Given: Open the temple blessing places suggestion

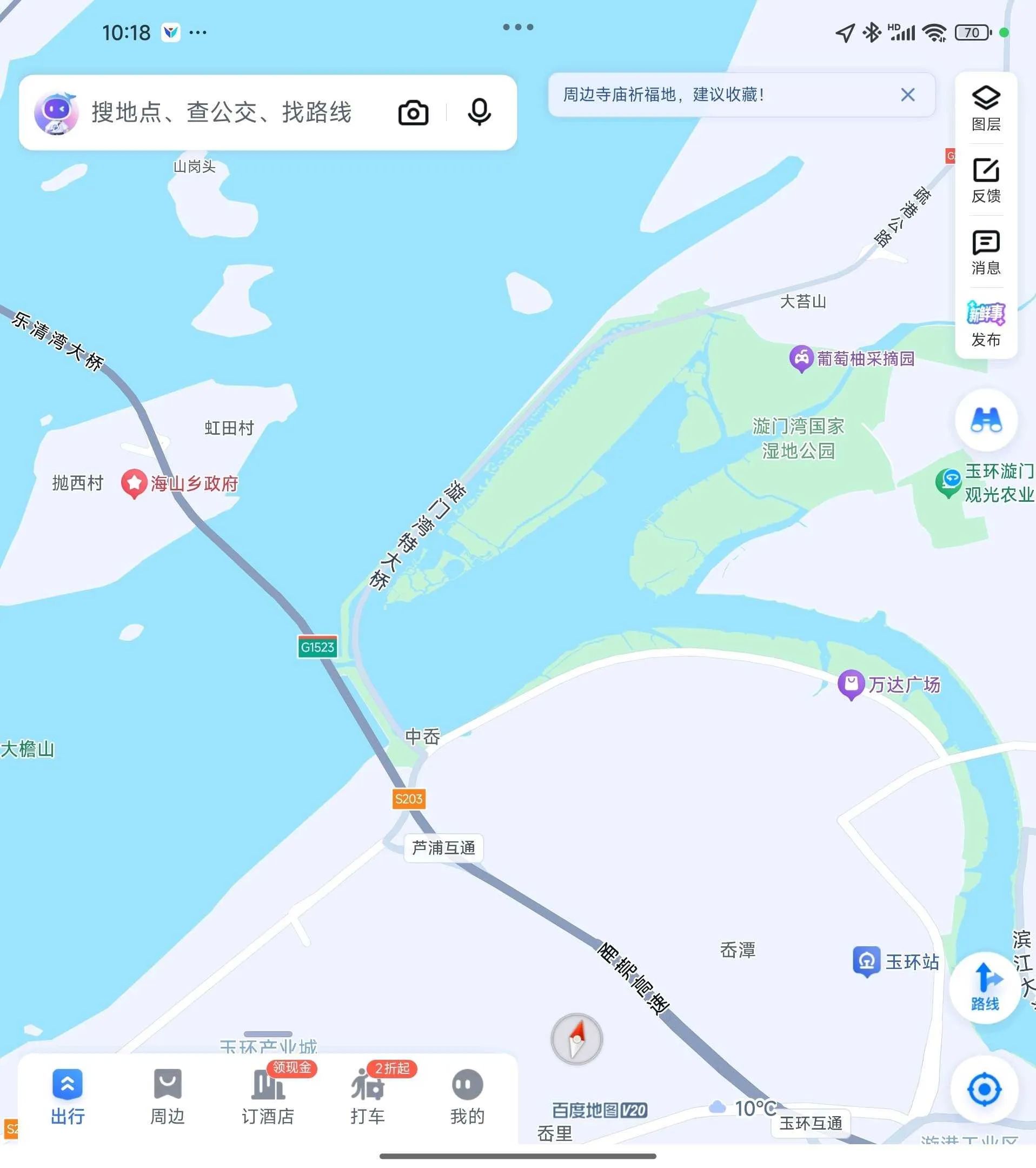Looking at the screenshot, I should [x=663, y=95].
